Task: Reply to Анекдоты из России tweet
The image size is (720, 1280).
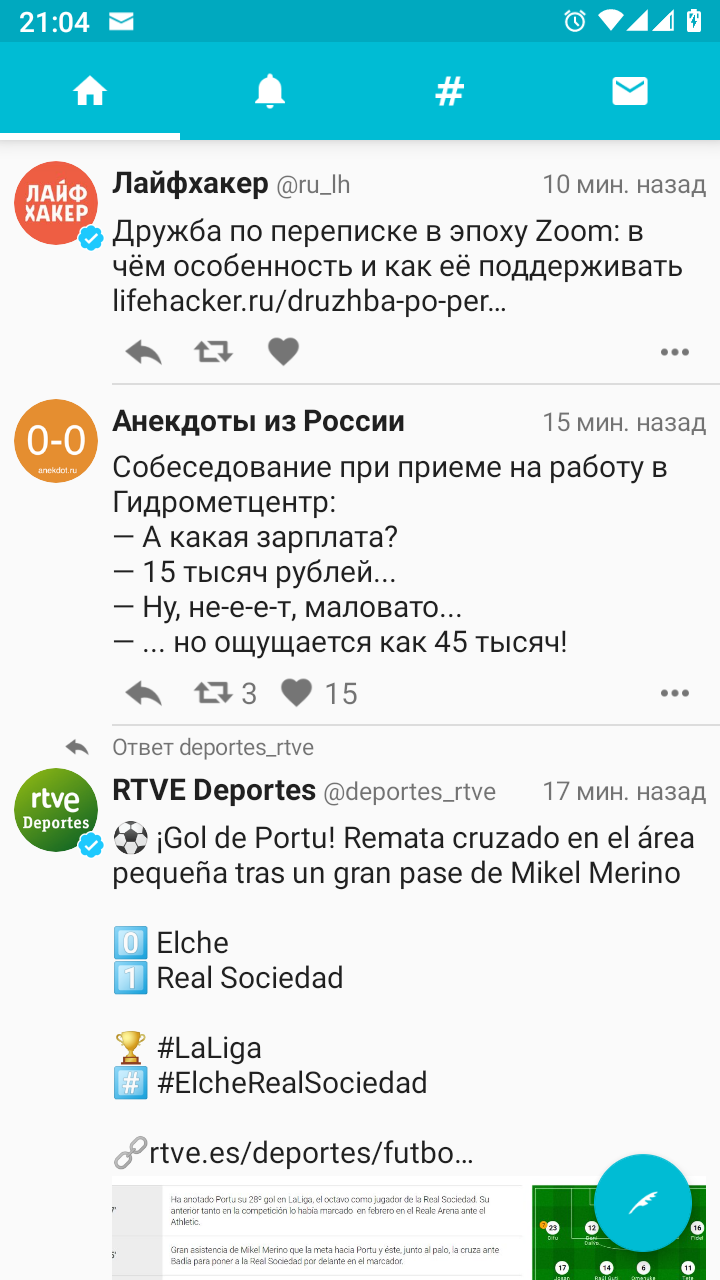Action: (x=143, y=693)
